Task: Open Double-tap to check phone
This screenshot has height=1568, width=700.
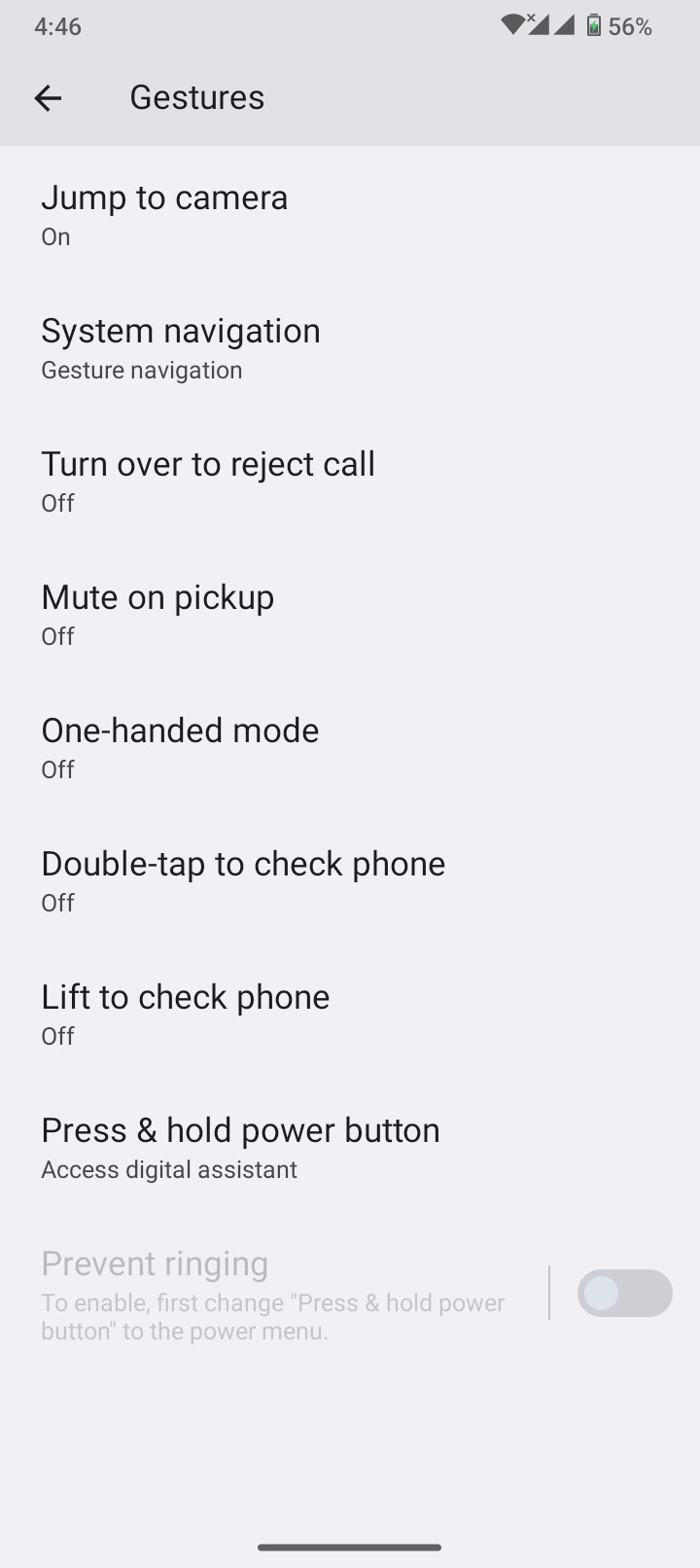Action: pyautogui.click(x=350, y=880)
